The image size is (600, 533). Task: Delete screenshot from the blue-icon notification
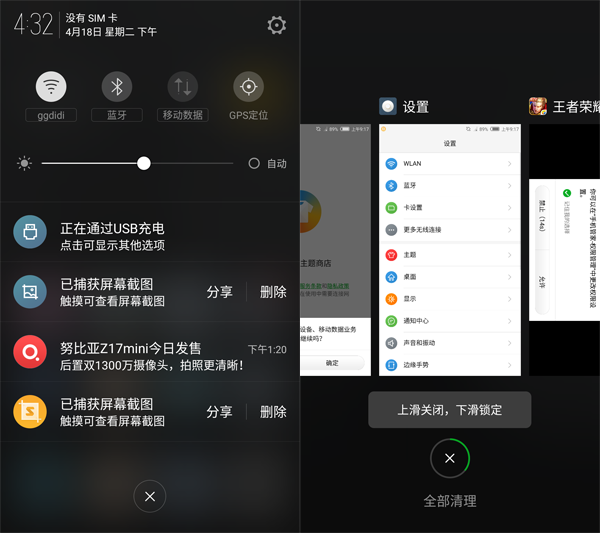[273, 292]
